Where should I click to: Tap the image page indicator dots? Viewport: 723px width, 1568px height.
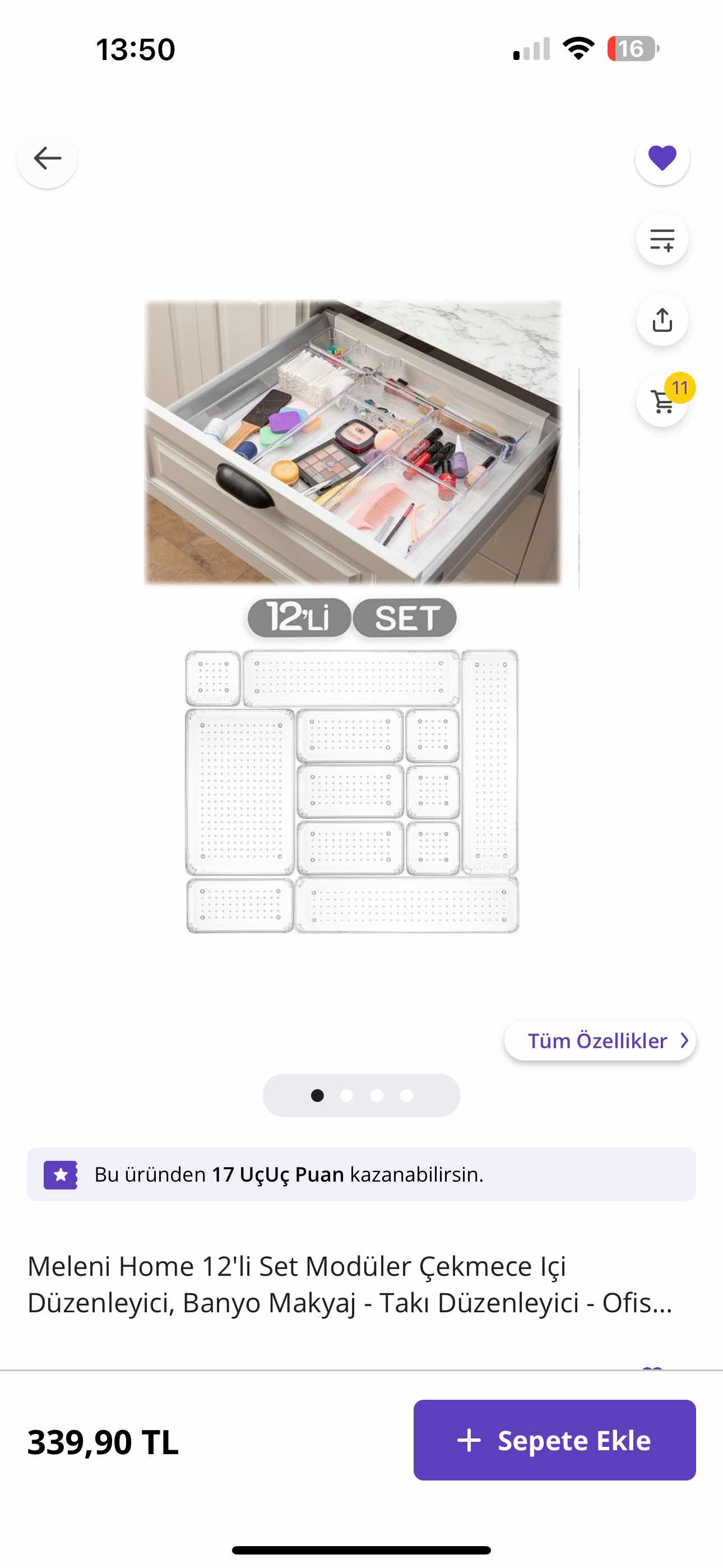[x=361, y=1095]
